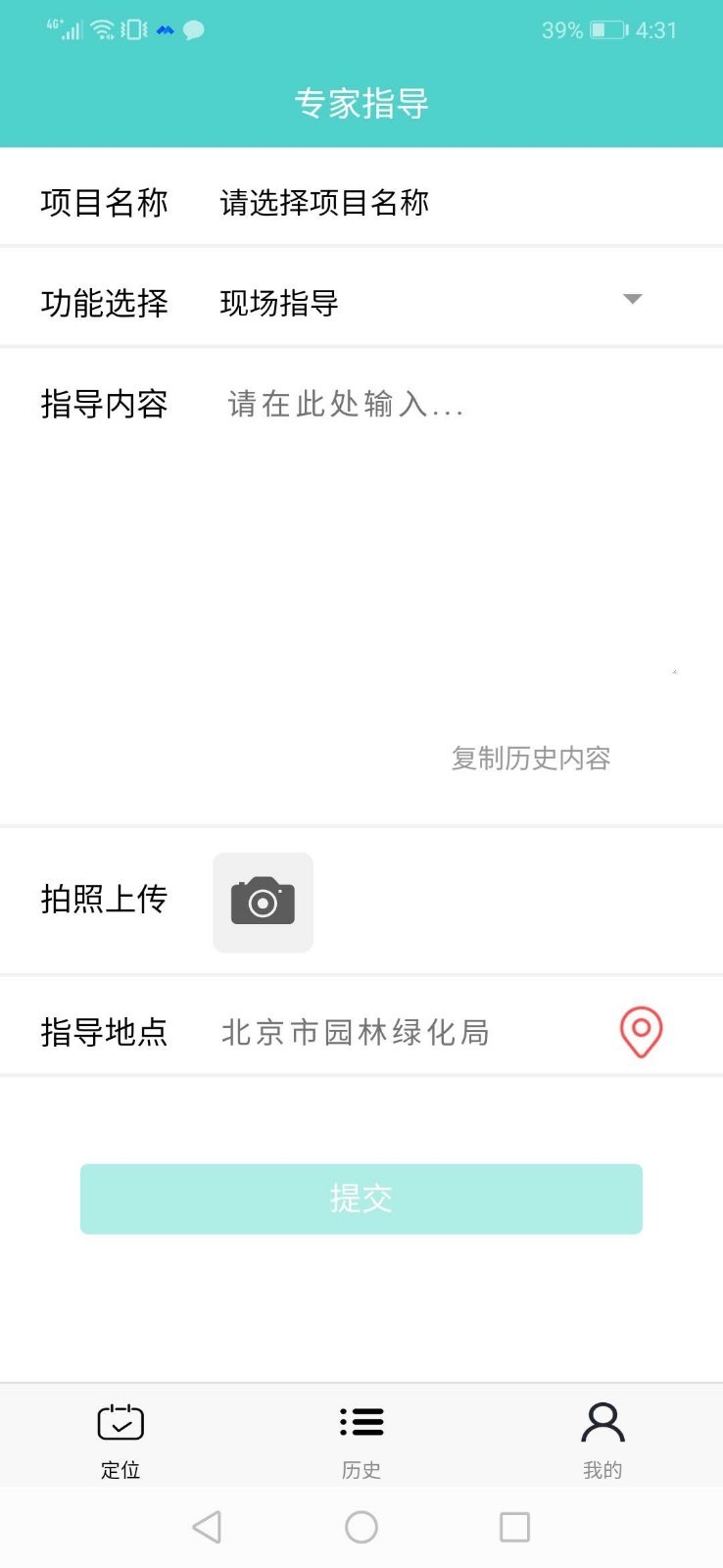Image resolution: width=723 pixels, height=1568 pixels.
Task: Tap the red location pin for 指导地点
Action: (x=641, y=1031)
